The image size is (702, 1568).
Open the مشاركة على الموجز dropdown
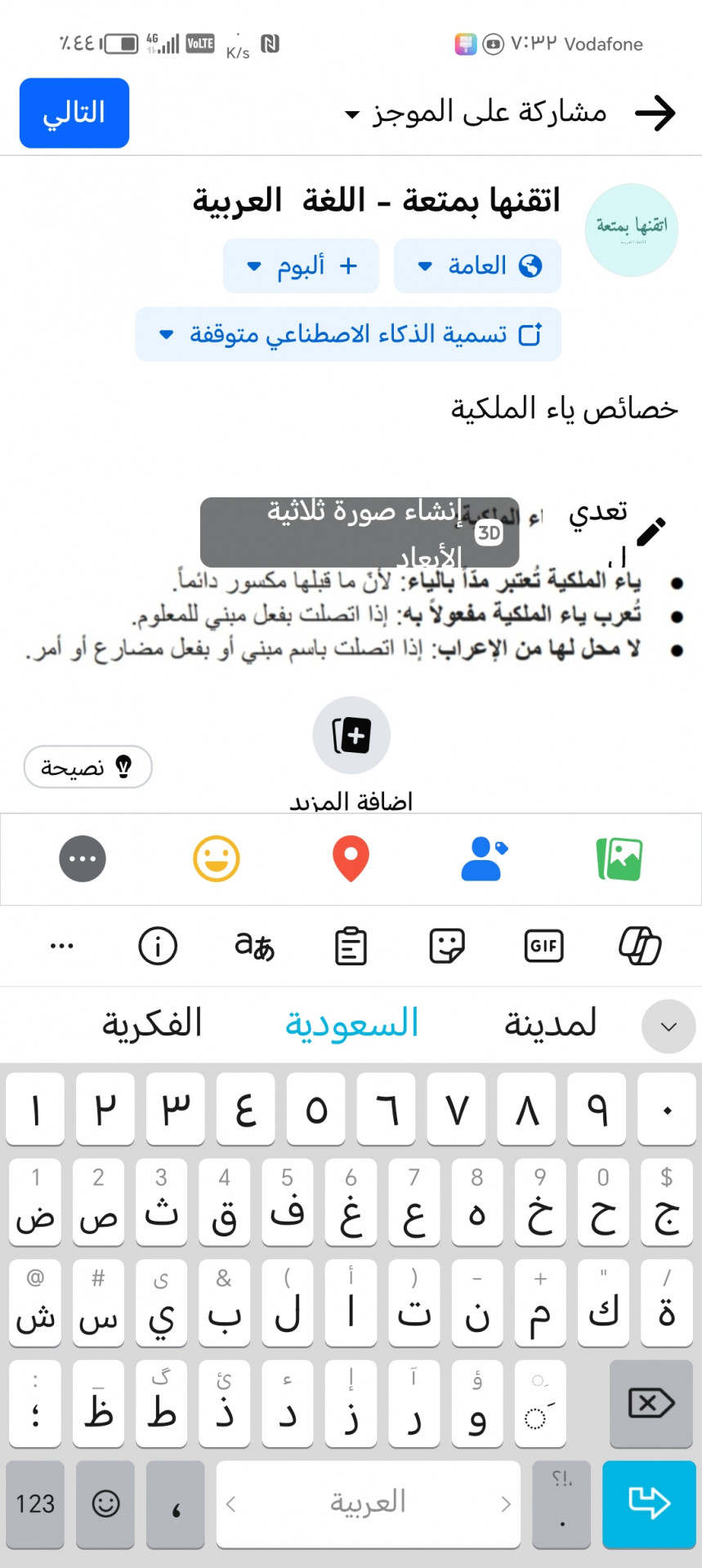(478, 113)
